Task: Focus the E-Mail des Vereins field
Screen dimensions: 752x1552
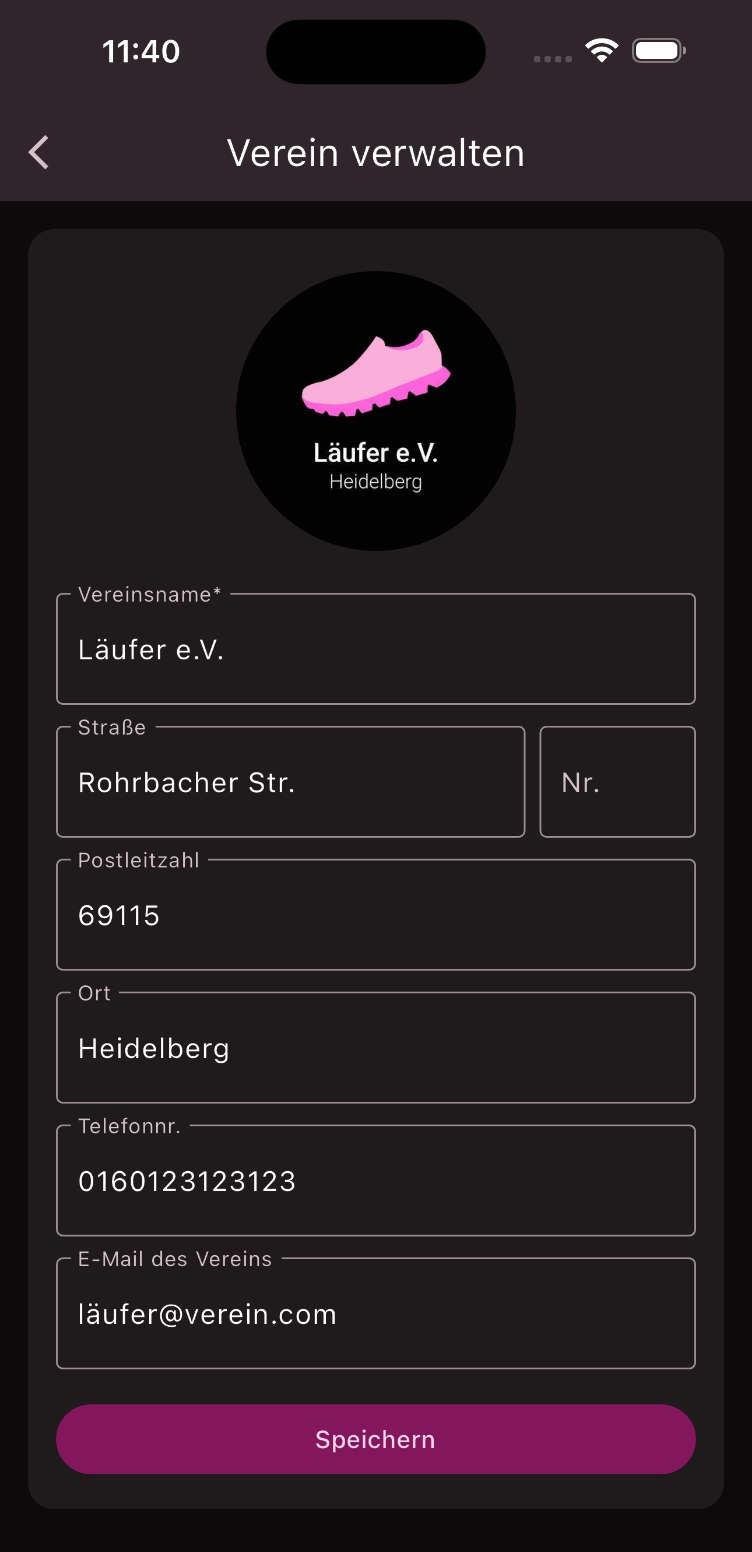Action: point(375,1315)
